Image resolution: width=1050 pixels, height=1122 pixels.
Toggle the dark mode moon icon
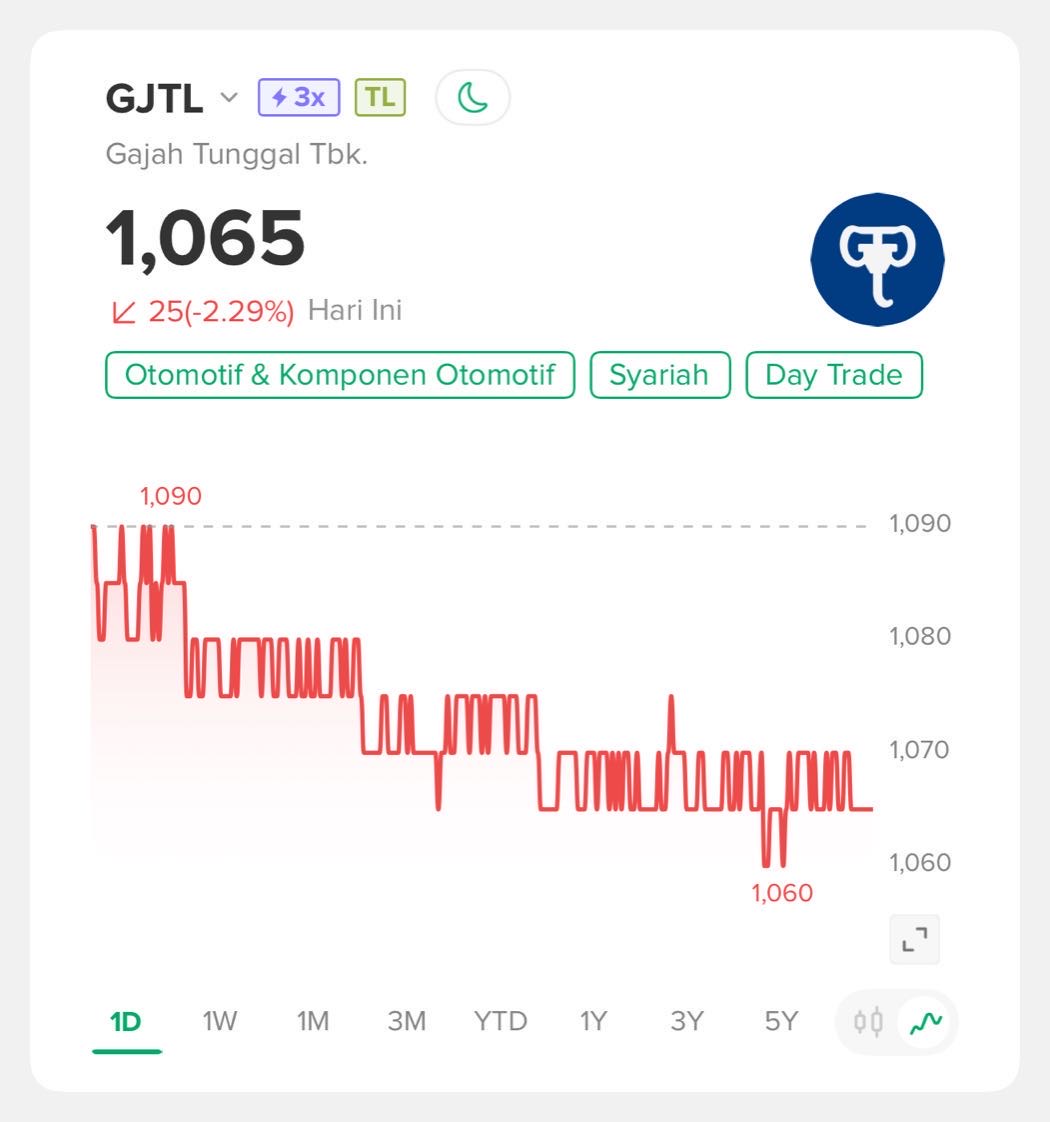473,98
